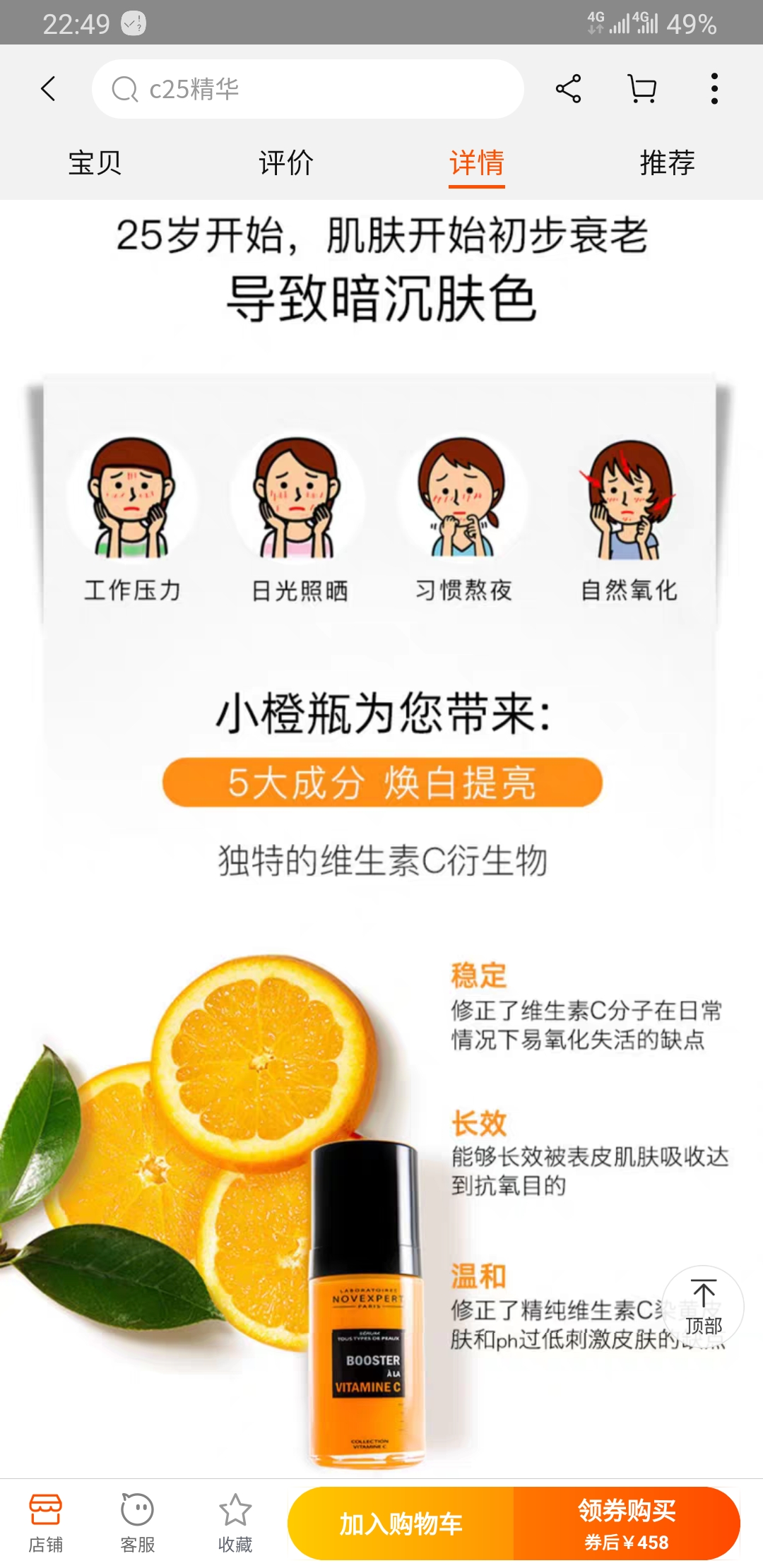
Task: Switch to the 评价 tab
Action: point(286,163)
